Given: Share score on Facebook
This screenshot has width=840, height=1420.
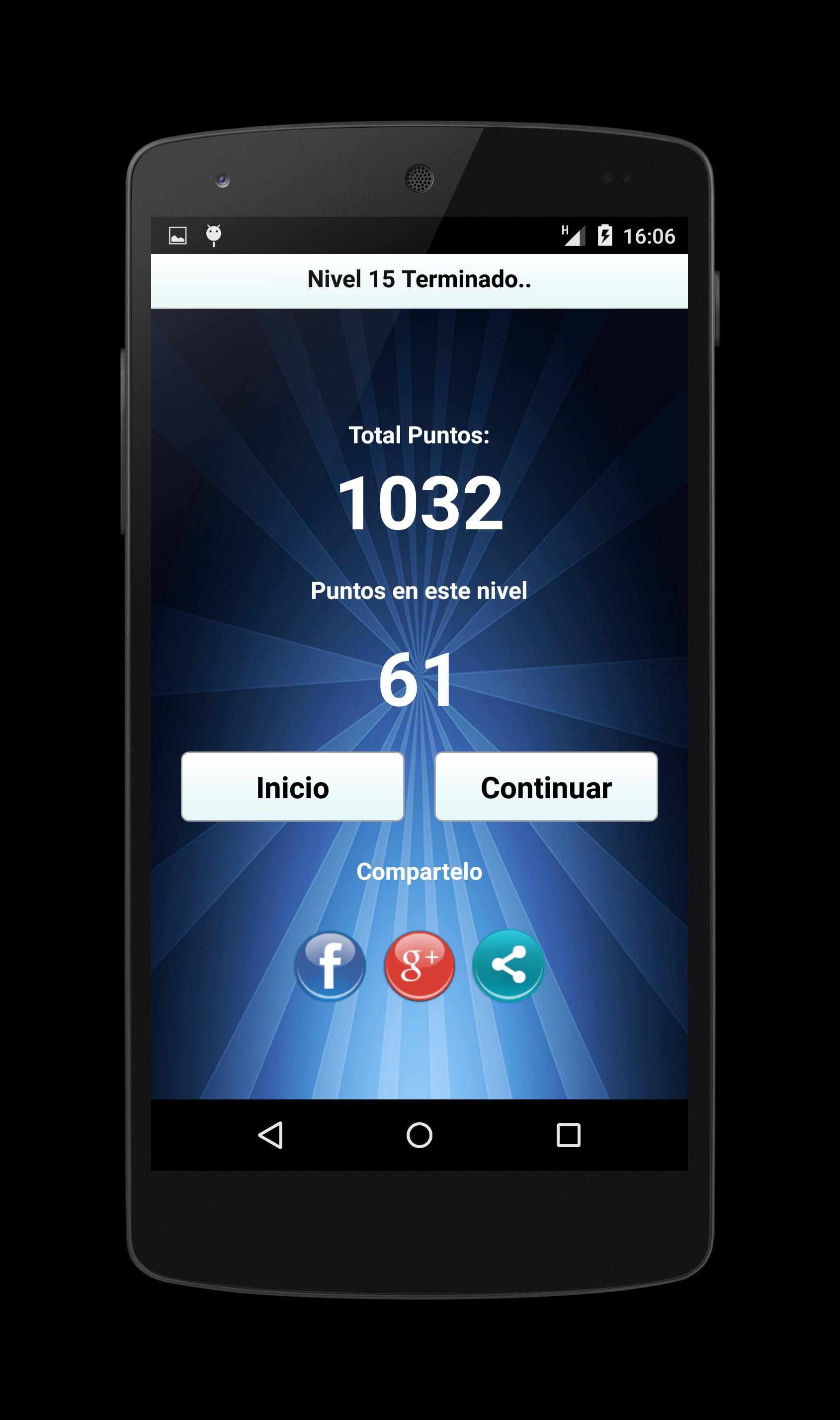Looking at the screenshot, I should 330,966.
